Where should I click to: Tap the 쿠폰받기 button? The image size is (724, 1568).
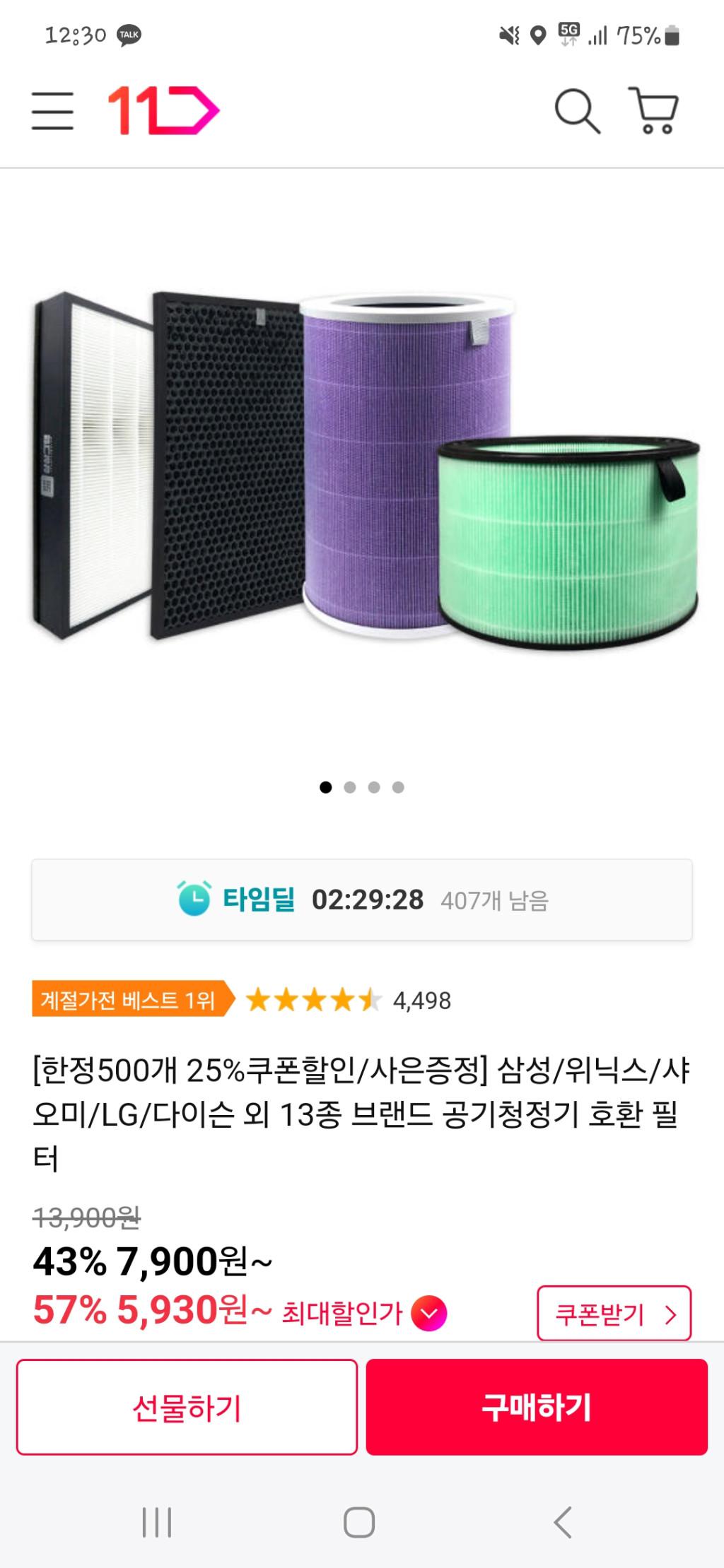(x=614, y=1314)
